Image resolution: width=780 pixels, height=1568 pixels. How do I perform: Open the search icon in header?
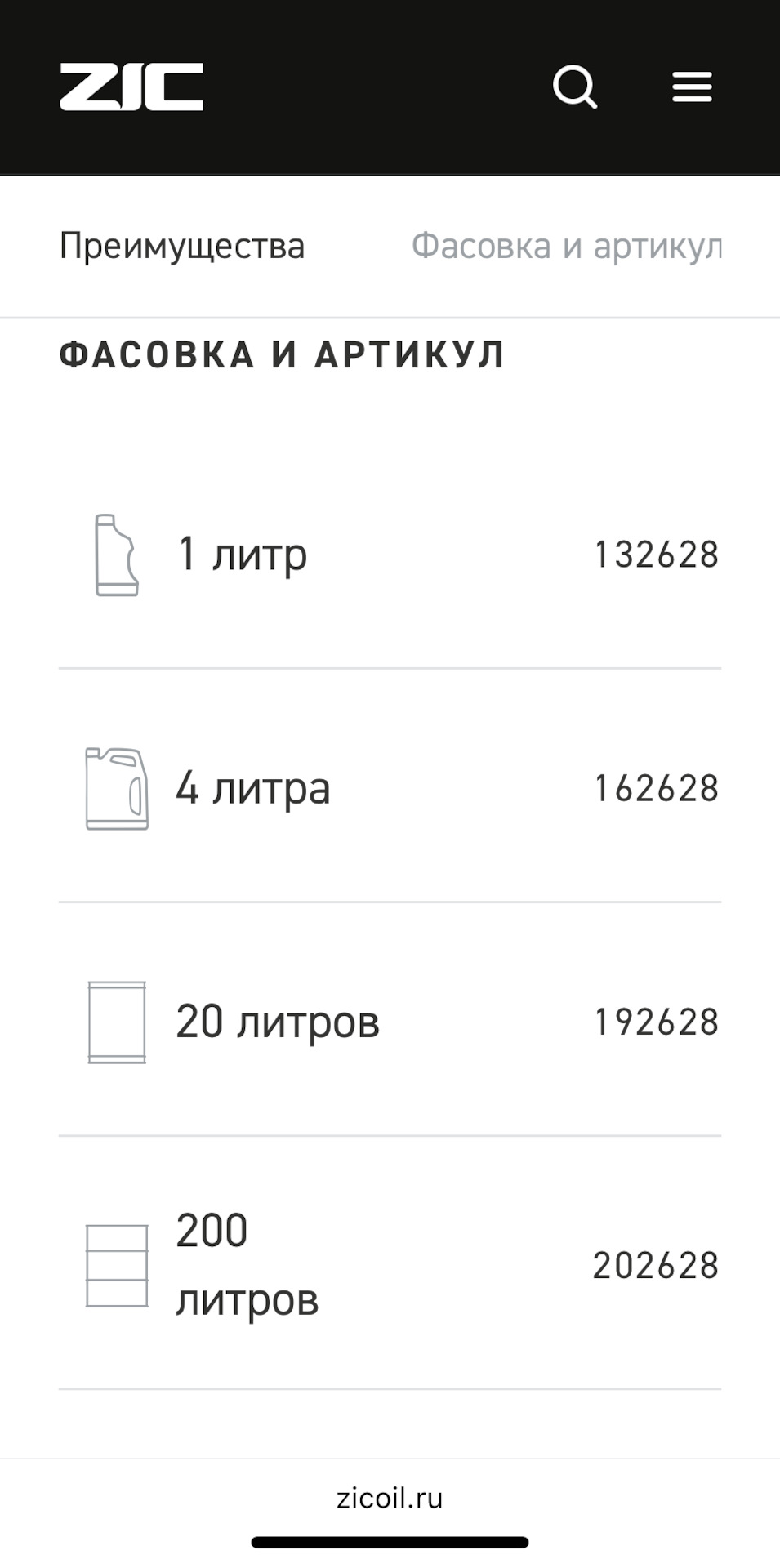(575, 87)
